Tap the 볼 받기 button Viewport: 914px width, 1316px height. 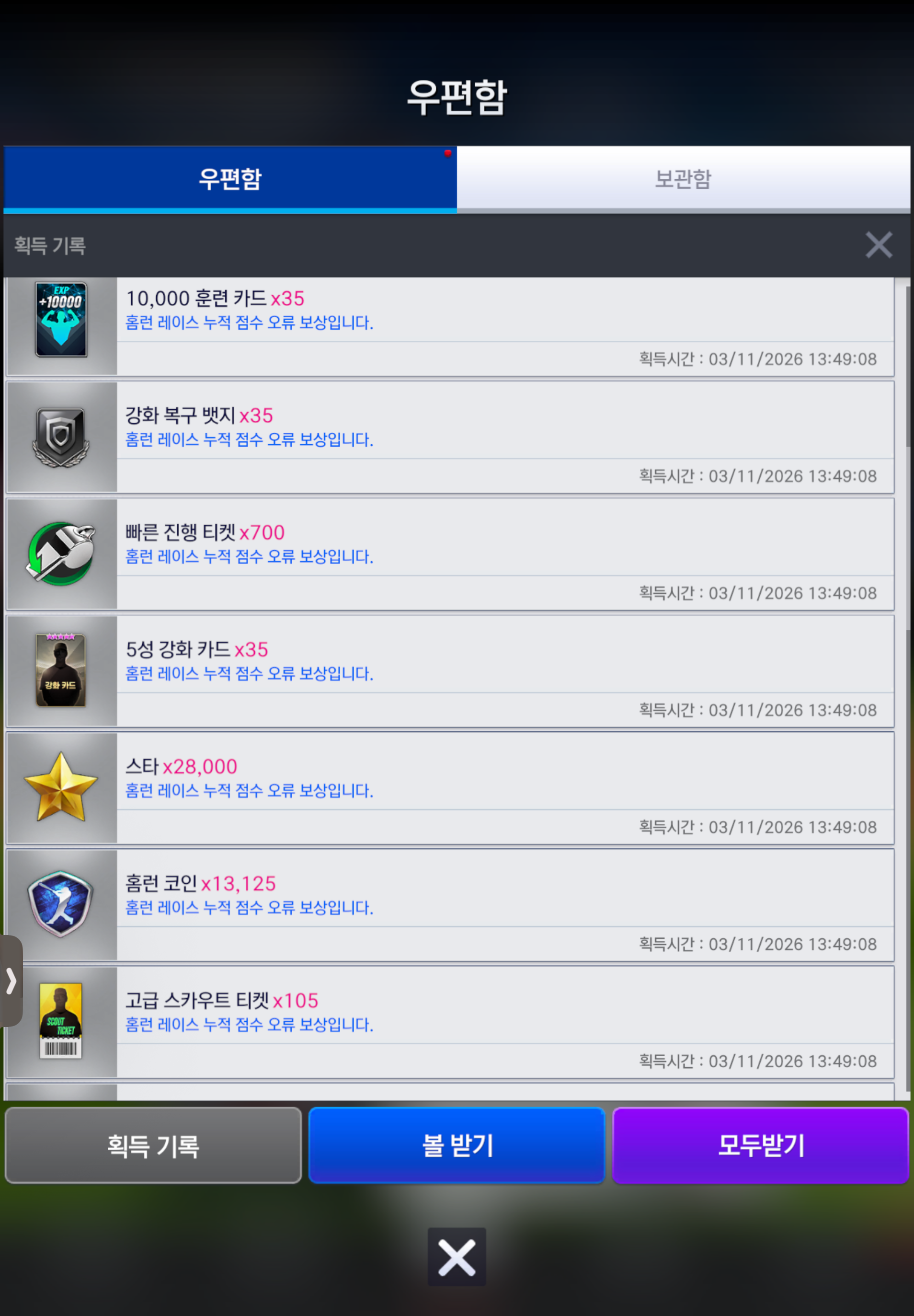(x=457, y=1146)
